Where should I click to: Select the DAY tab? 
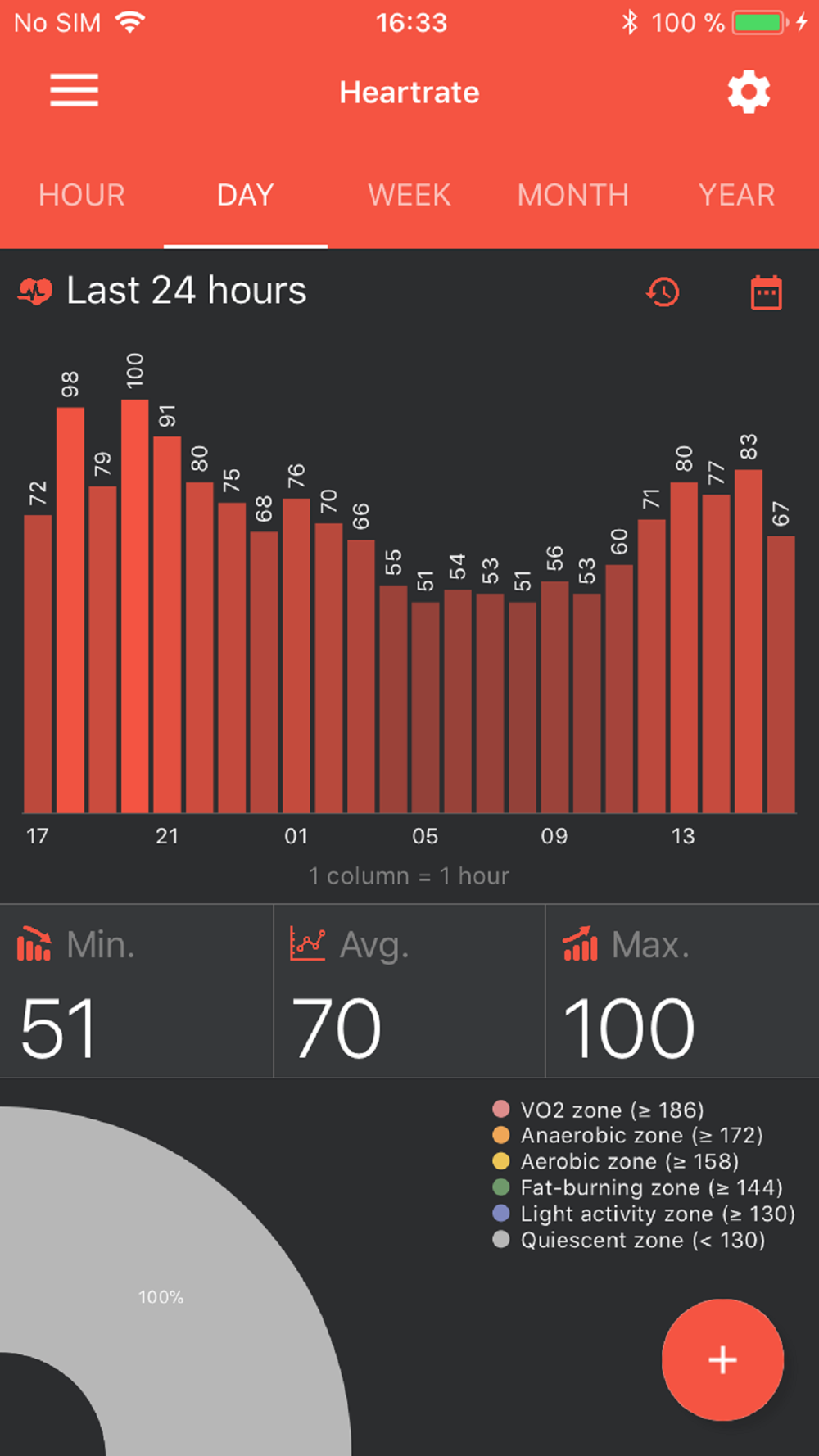pos(246,195)
